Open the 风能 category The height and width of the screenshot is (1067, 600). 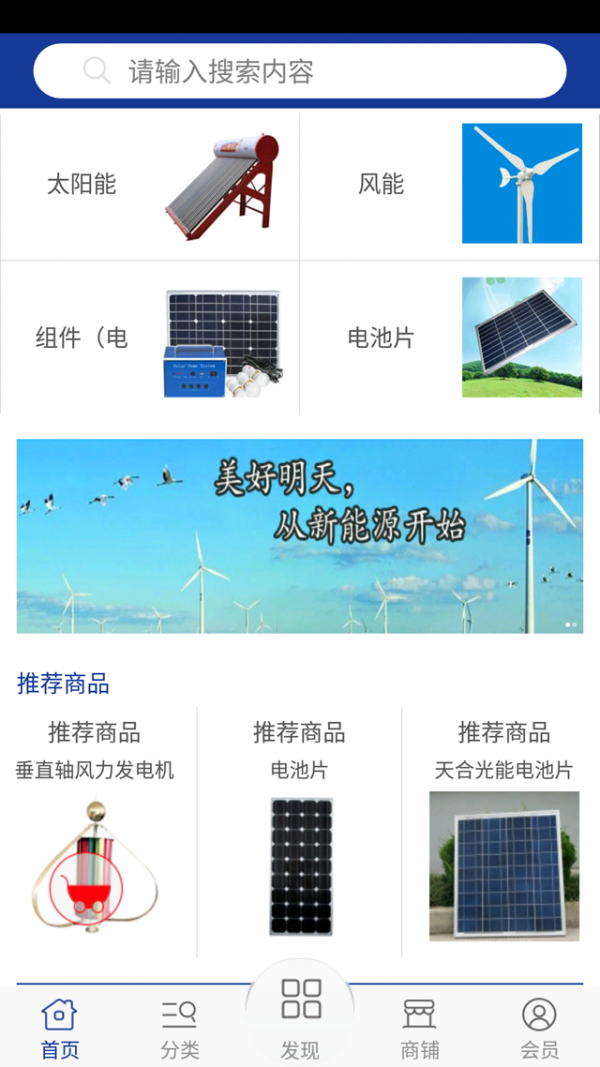(450, 185)
